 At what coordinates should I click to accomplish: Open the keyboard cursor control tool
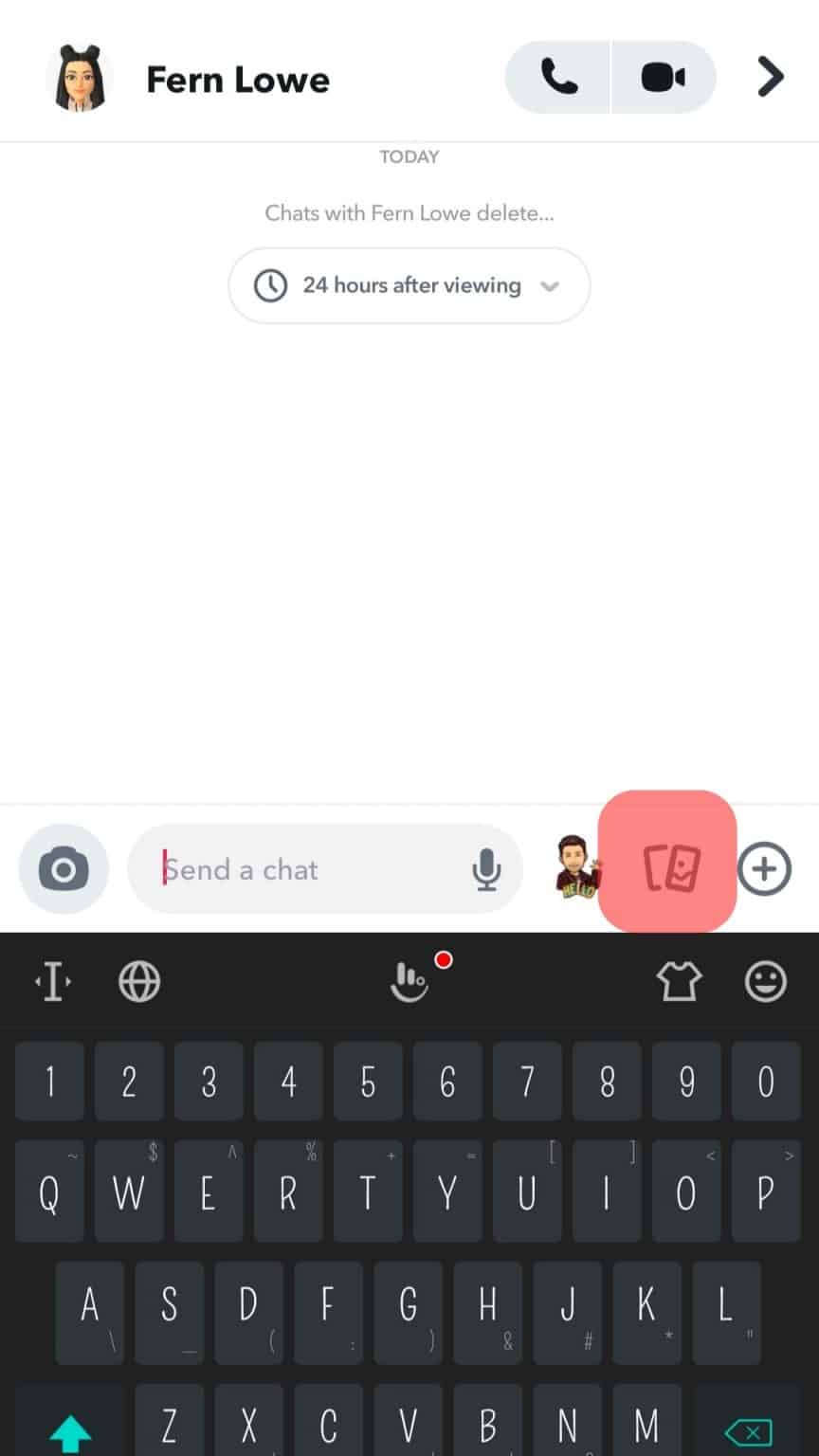53,983
